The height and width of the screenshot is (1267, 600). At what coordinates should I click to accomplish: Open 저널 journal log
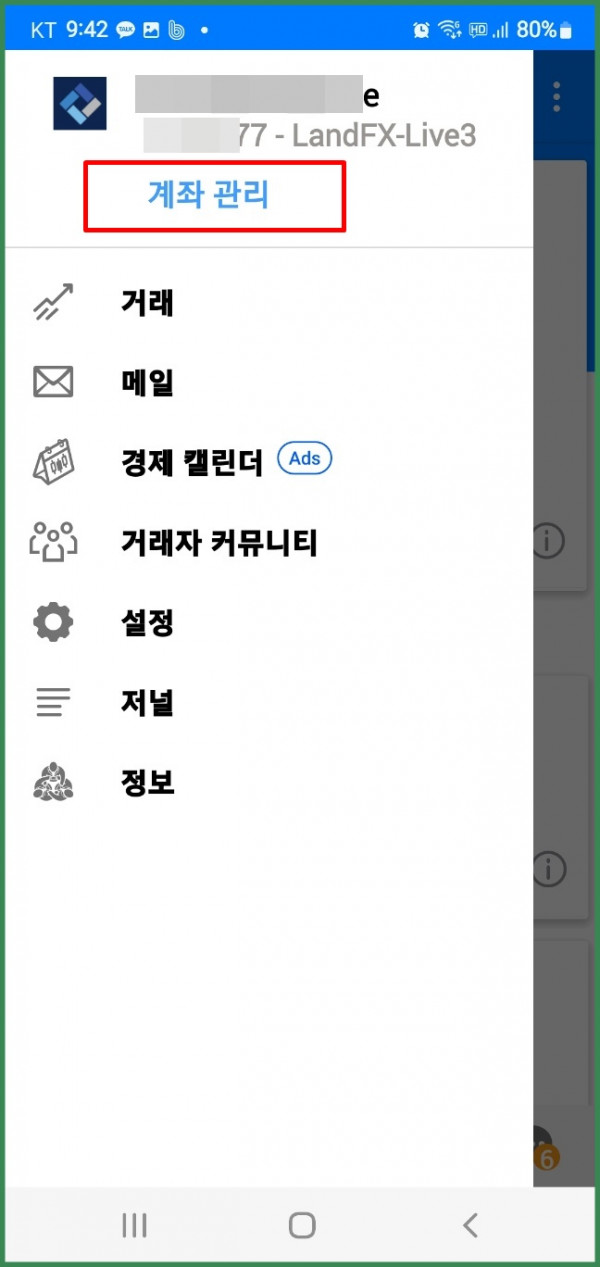[147, 703]
